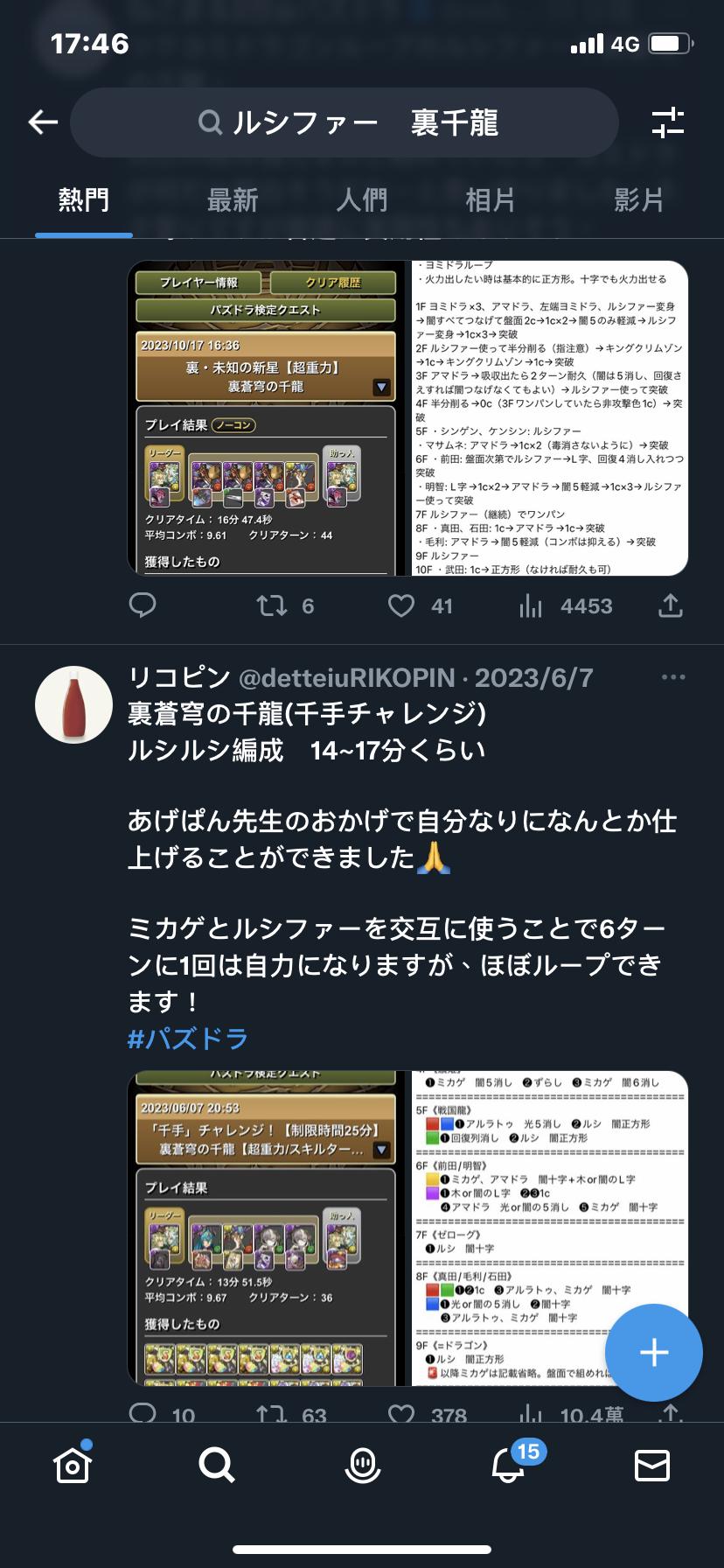Switch to the 相片 tab
Image resolution: width=724 pixels, height=1568 pixels.
490,200
